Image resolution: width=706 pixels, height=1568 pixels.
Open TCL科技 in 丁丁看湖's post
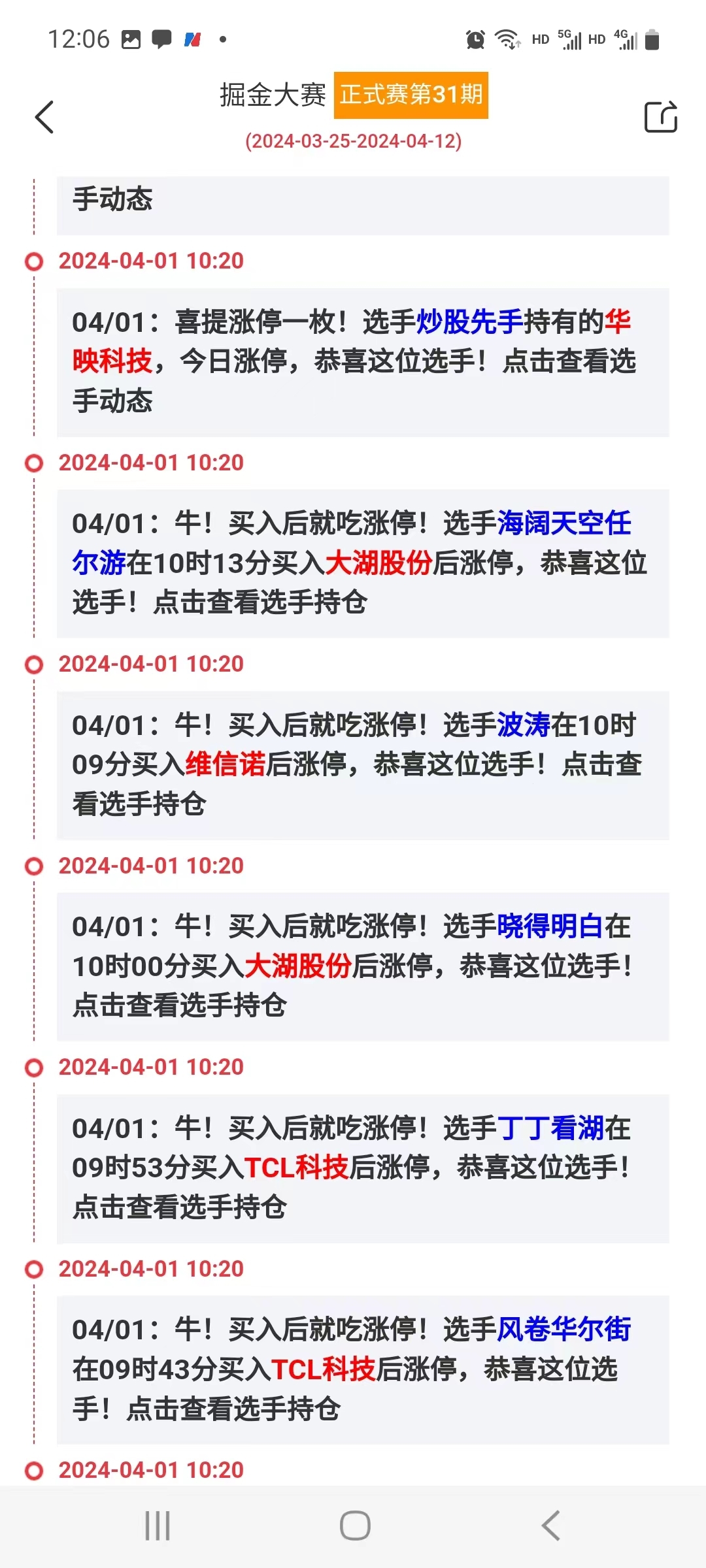tap(297, 1168)
